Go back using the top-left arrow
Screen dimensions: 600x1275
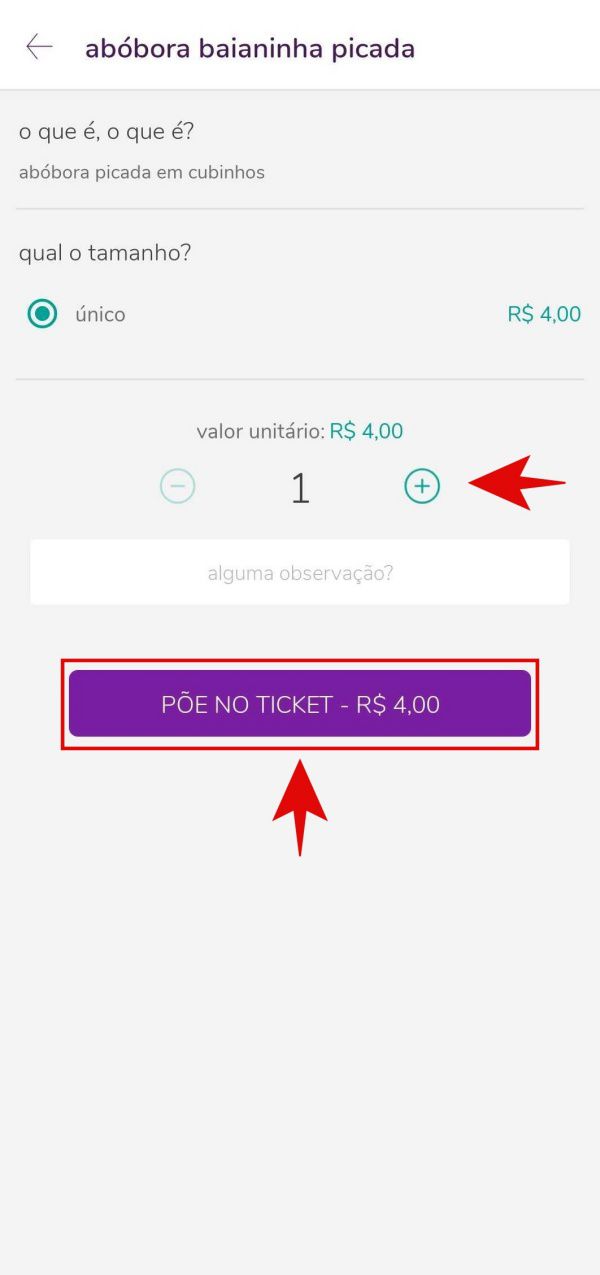(39, 47)
